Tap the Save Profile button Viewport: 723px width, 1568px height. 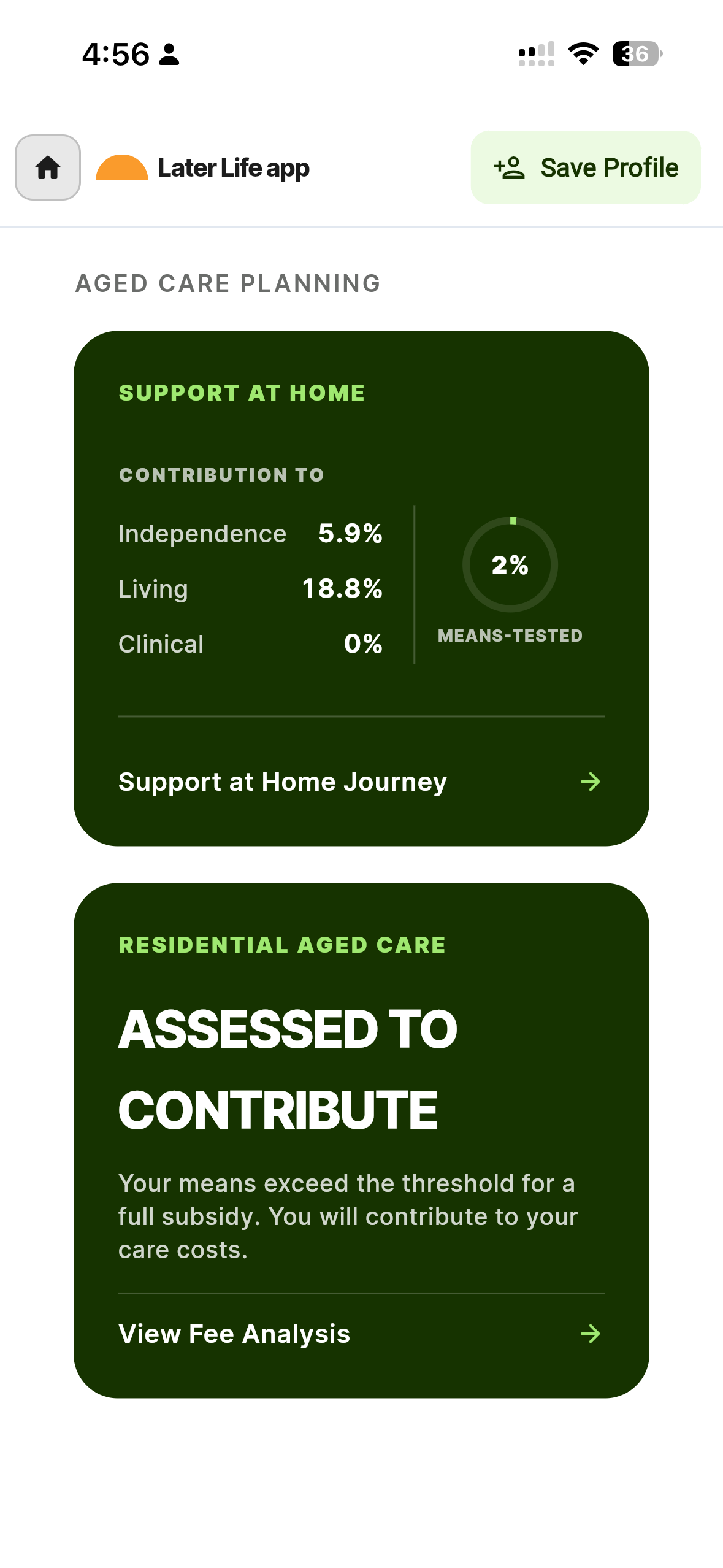[x=584, y=167]
